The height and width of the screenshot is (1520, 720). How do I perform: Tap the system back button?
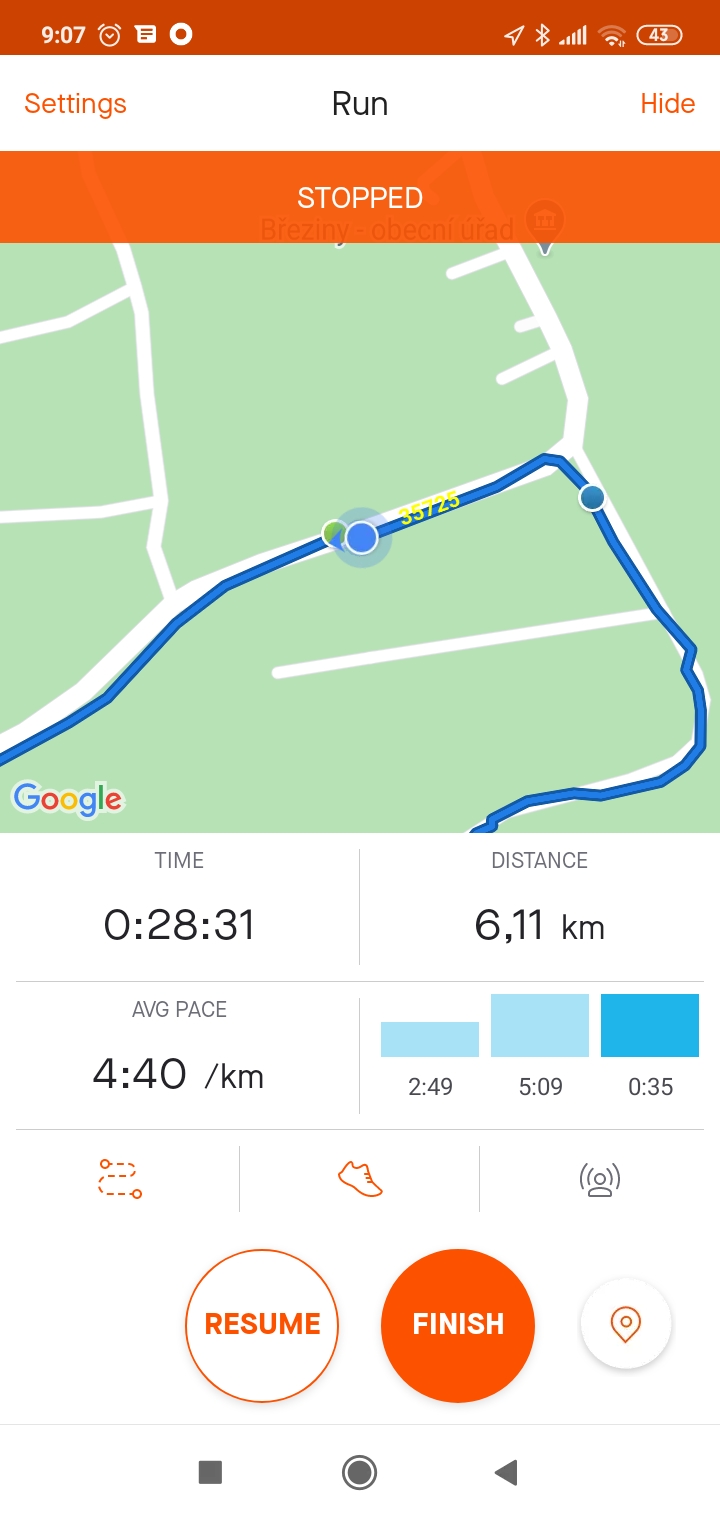(x=506, y=1472)
